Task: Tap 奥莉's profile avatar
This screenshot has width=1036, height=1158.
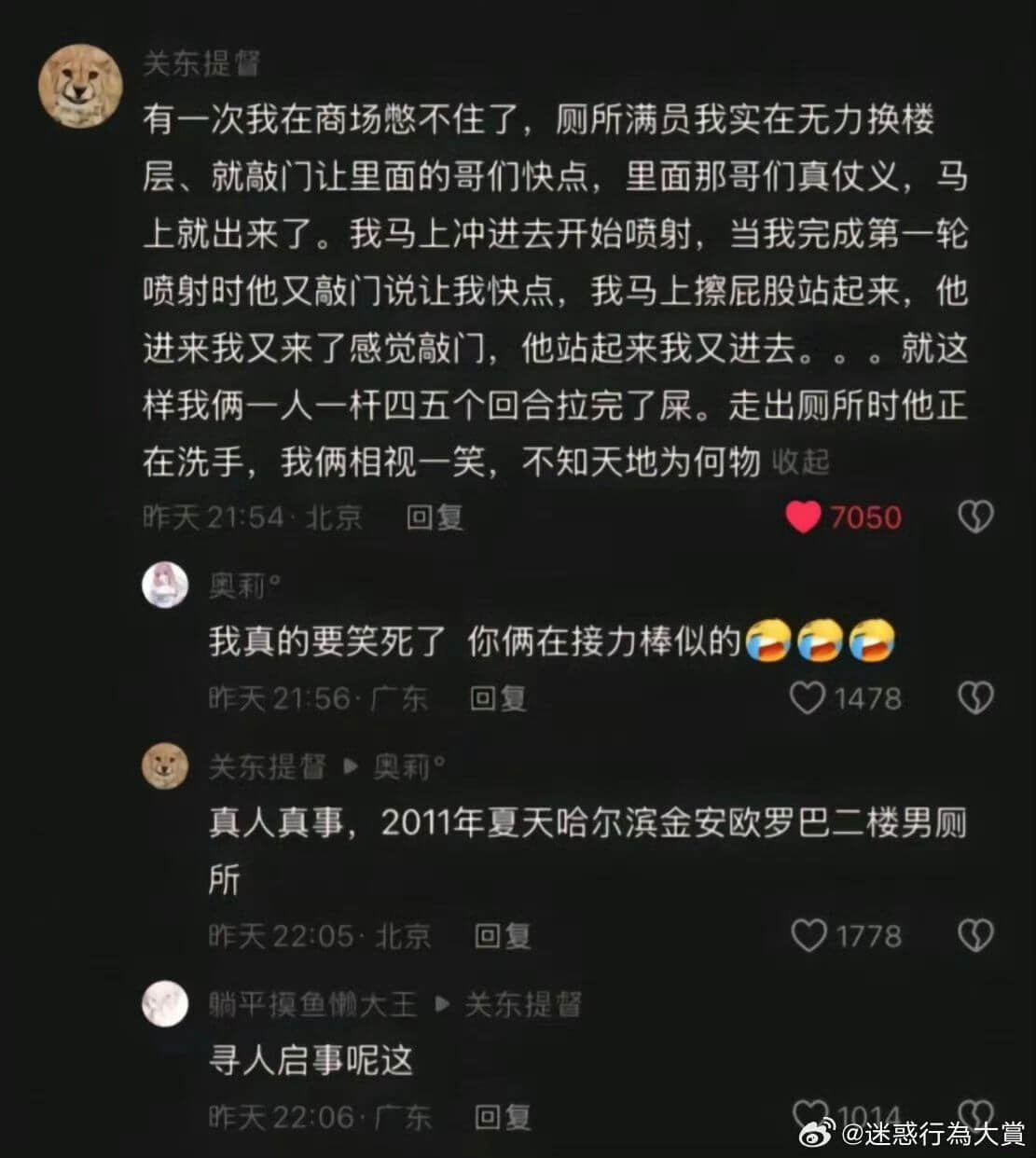Action: point(166,586)
